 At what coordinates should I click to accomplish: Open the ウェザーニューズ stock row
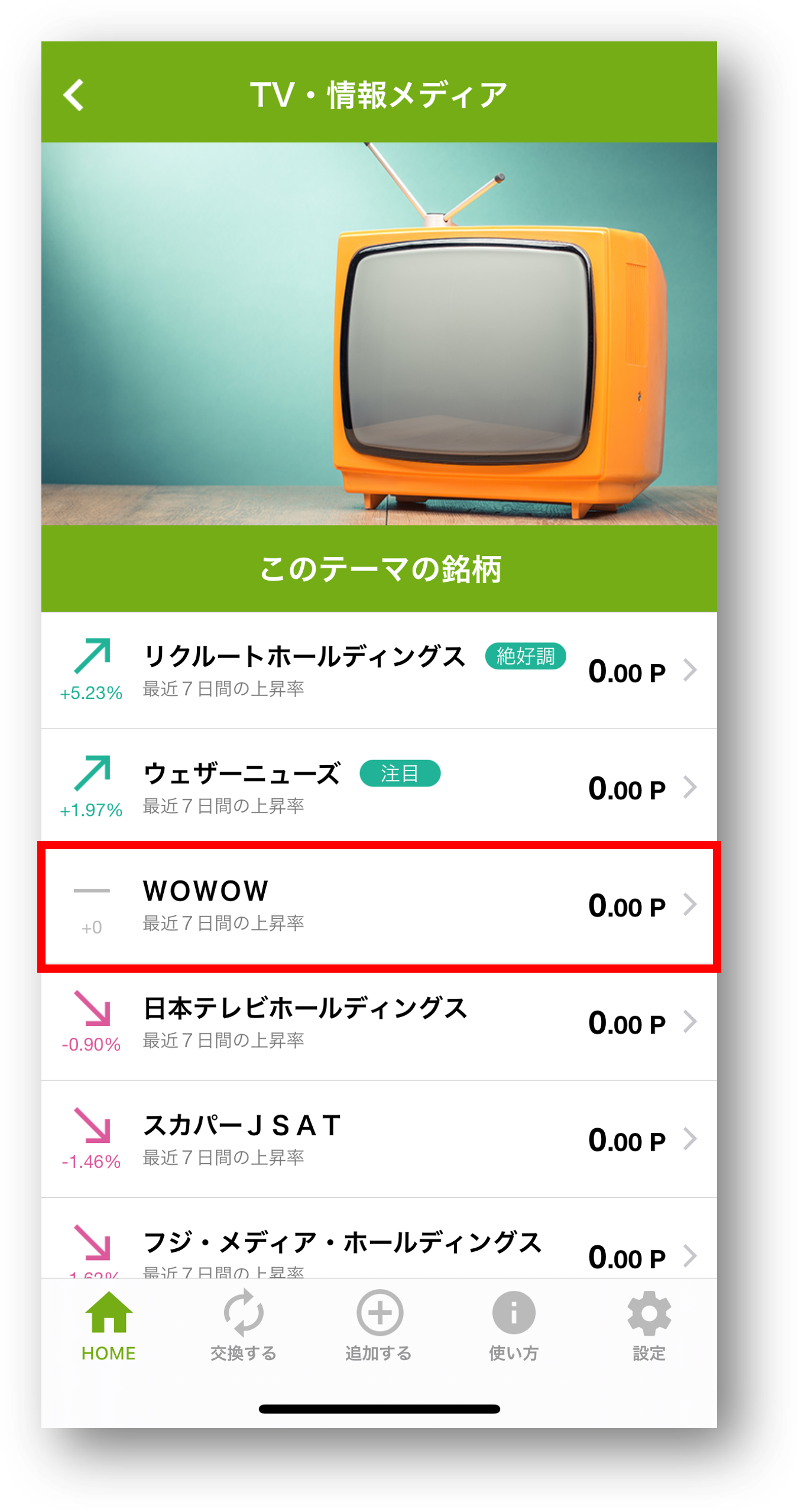378,787
